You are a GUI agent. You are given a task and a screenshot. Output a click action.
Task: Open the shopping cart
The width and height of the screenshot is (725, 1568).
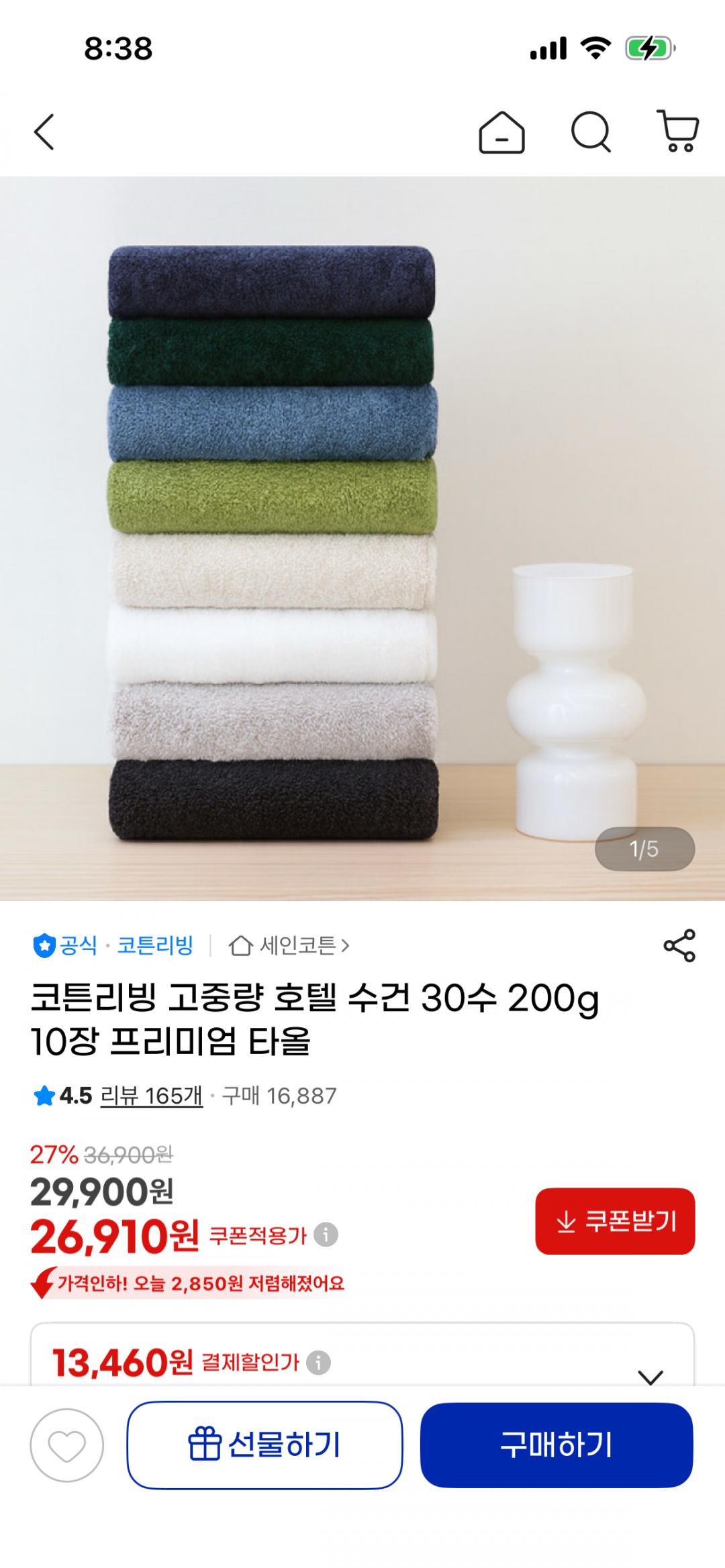679,132
